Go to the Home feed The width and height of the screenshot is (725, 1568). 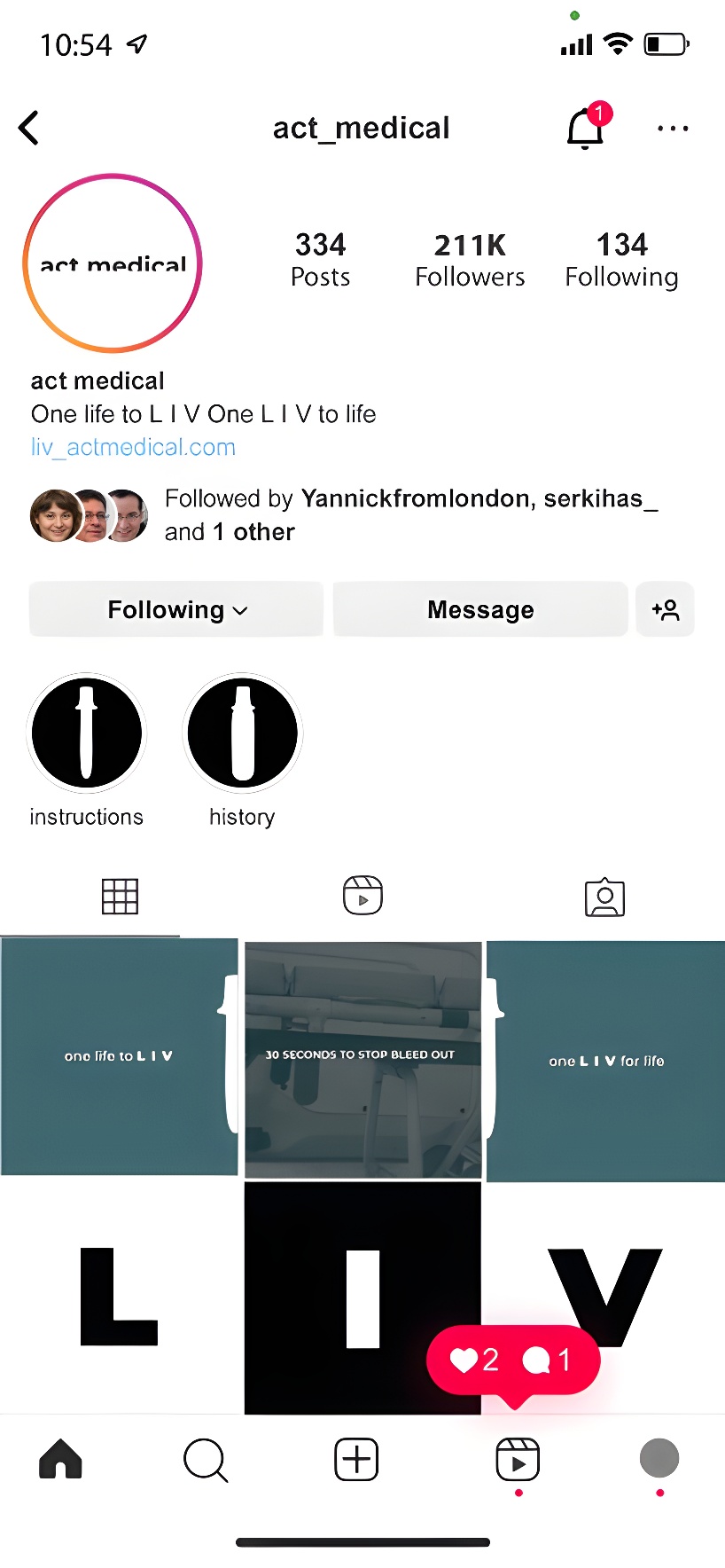tap(60, 1459)
